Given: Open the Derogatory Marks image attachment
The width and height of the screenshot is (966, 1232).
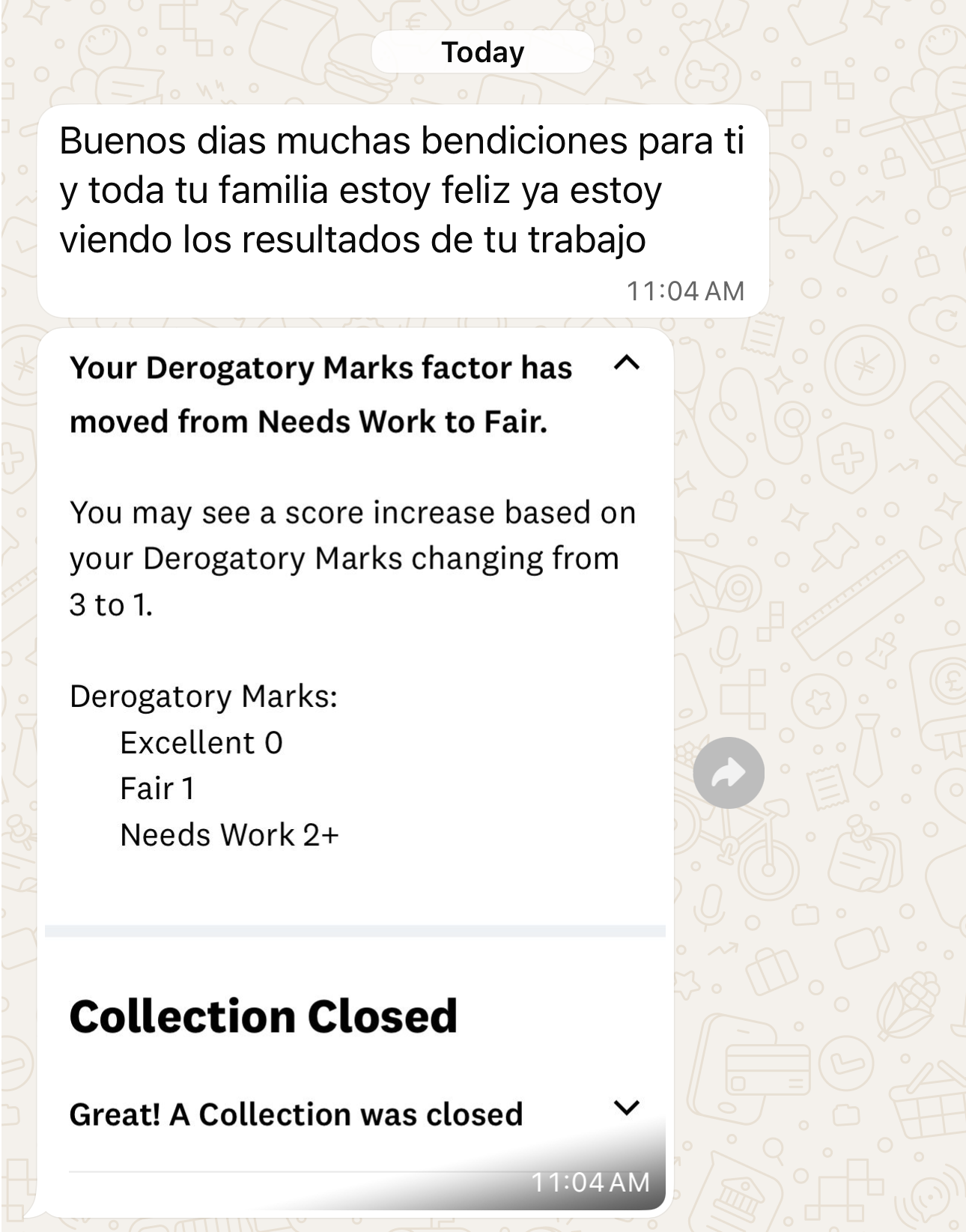Looking at the screenshot, I should point(352,674).
